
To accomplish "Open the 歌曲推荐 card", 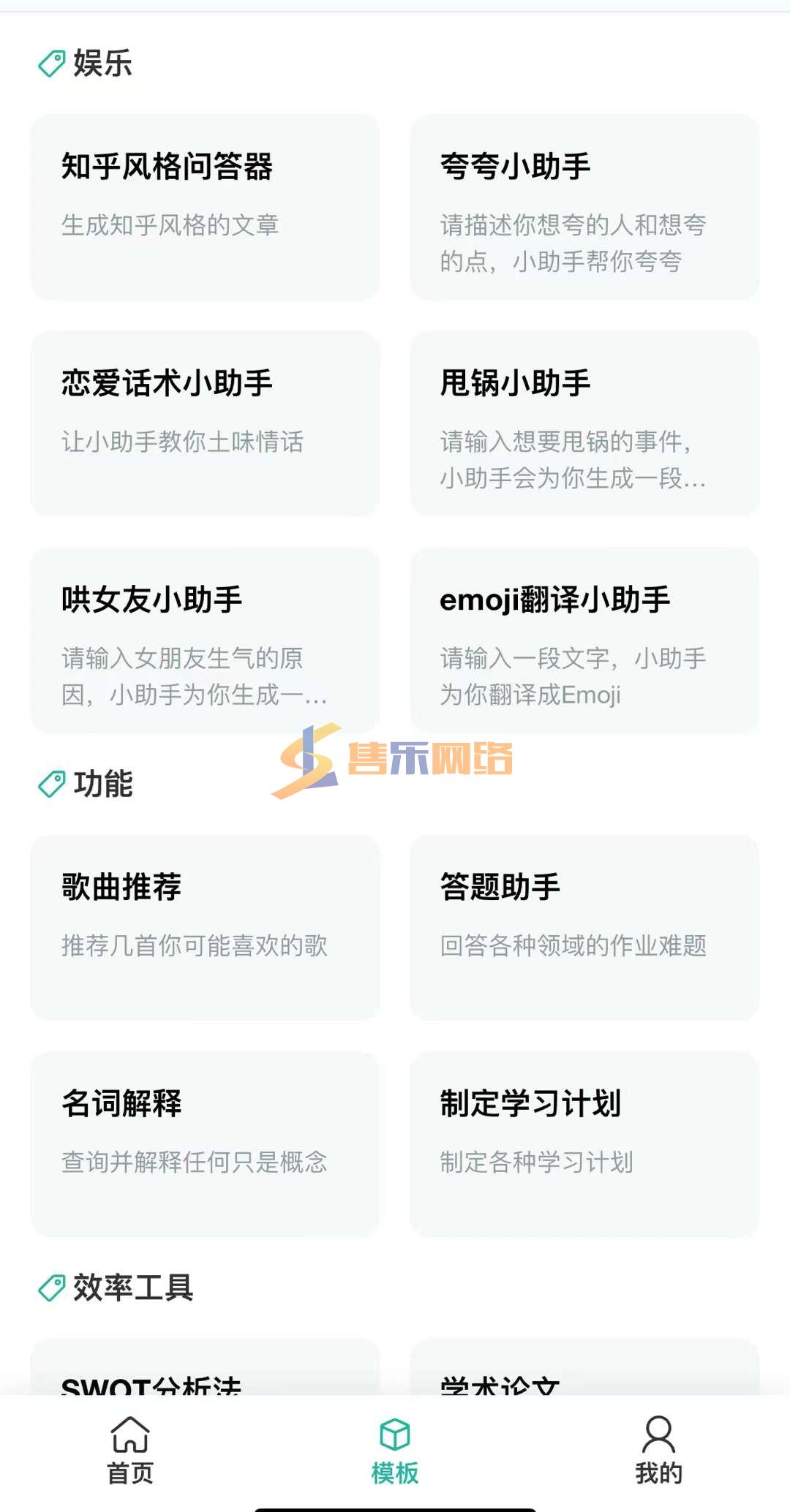I will coord(205,927).
